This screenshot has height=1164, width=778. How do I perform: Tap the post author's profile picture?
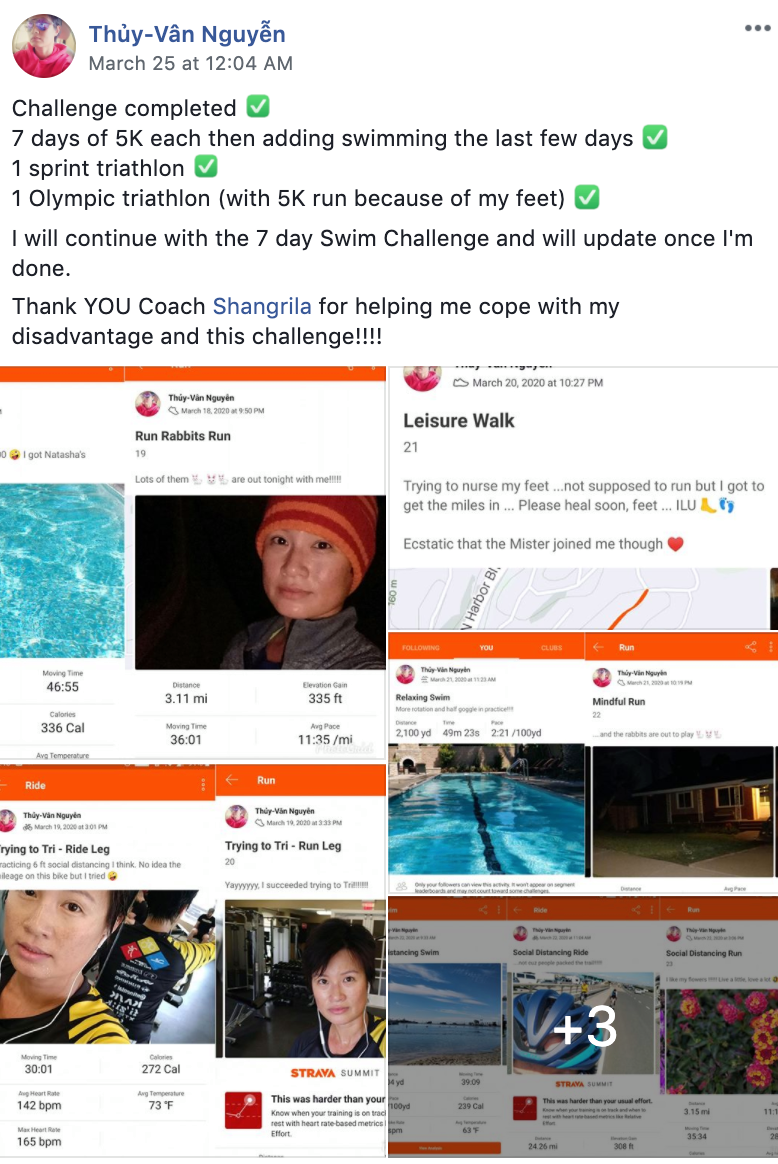click(43, 46)
